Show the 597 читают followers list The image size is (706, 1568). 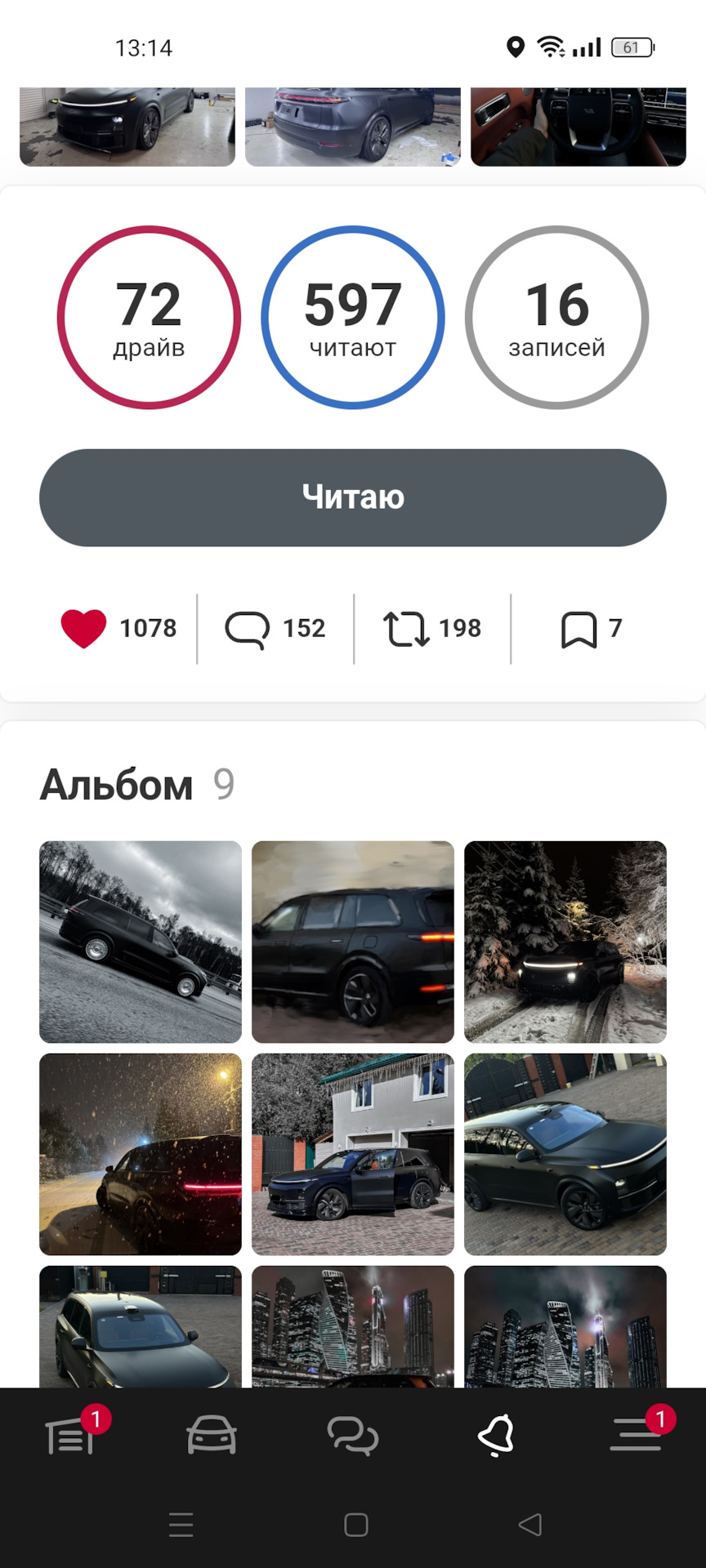click(353, 318)
